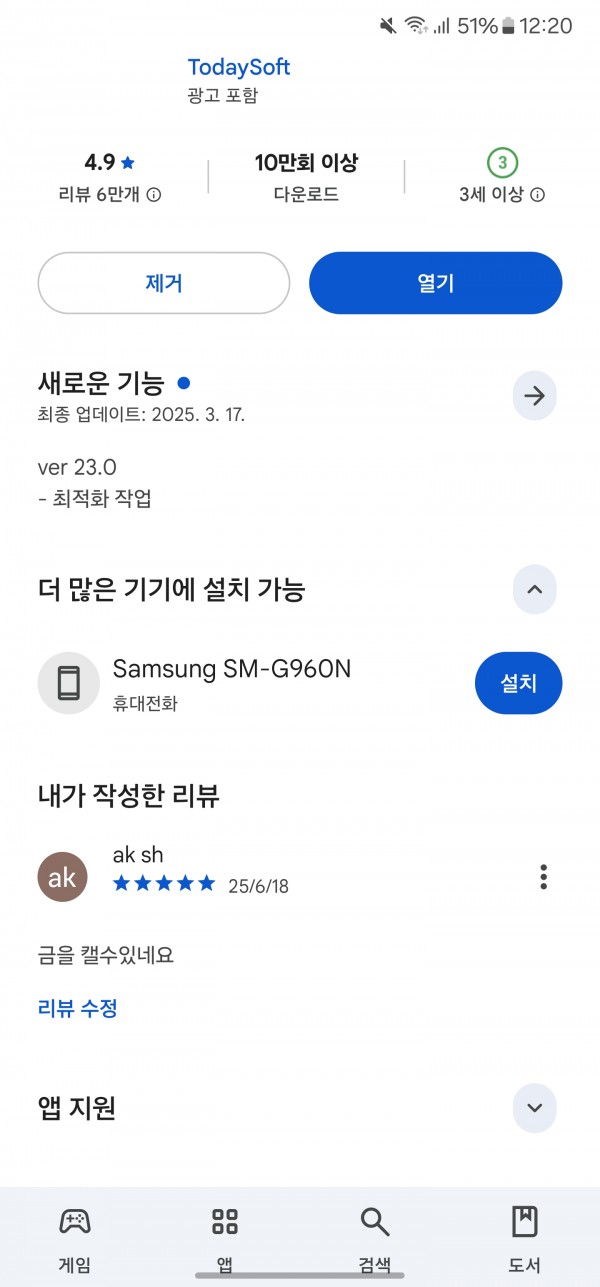
Task: Collapse the 더 많은 기기에 설치 가능 section
Action: pyautogui.click(x=534, y=589)
